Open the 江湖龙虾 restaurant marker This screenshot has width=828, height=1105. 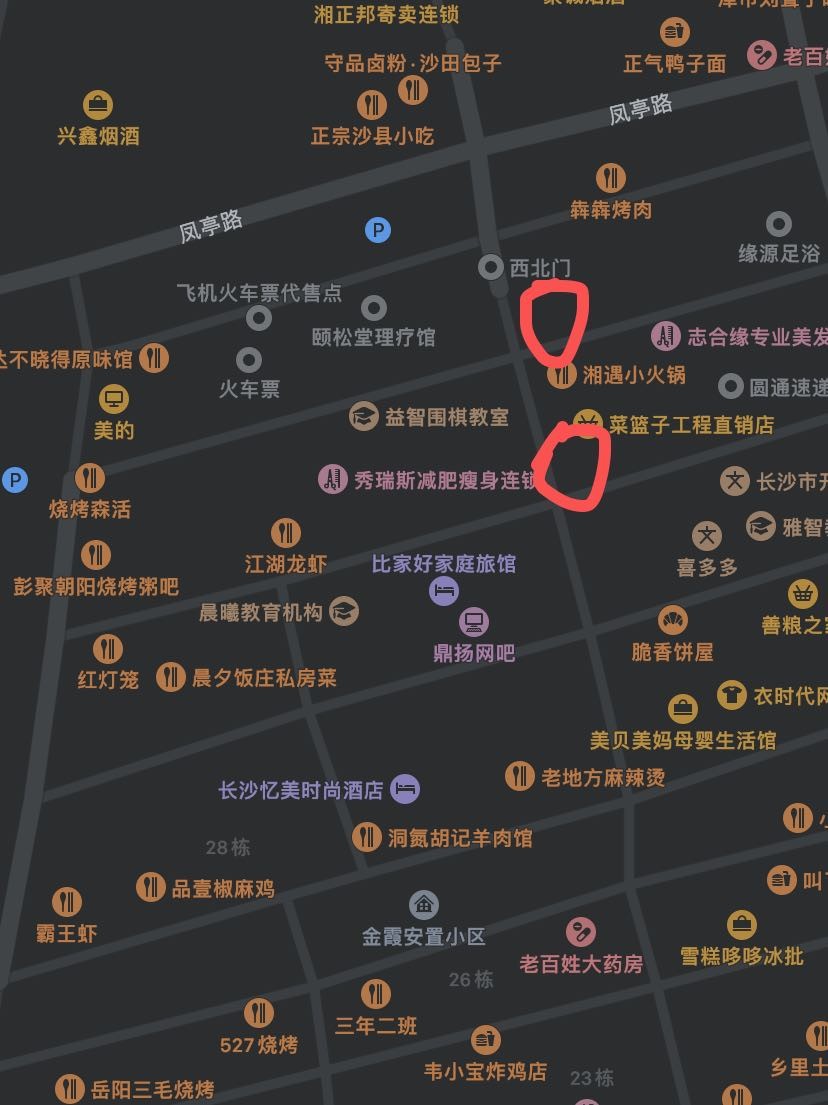pyautogui.click(x=286, y=533)
